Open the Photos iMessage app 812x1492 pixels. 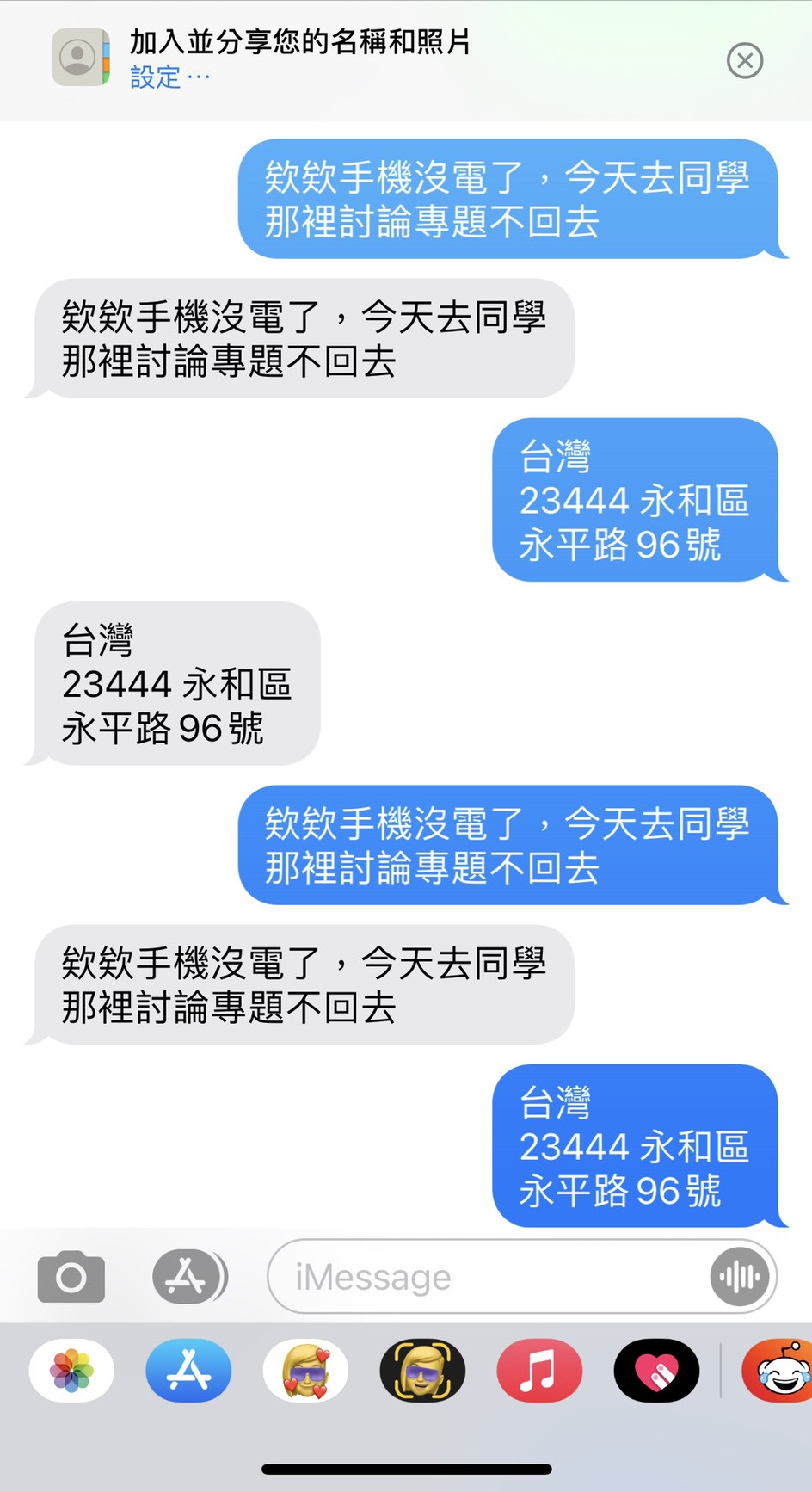point(71,1371)
